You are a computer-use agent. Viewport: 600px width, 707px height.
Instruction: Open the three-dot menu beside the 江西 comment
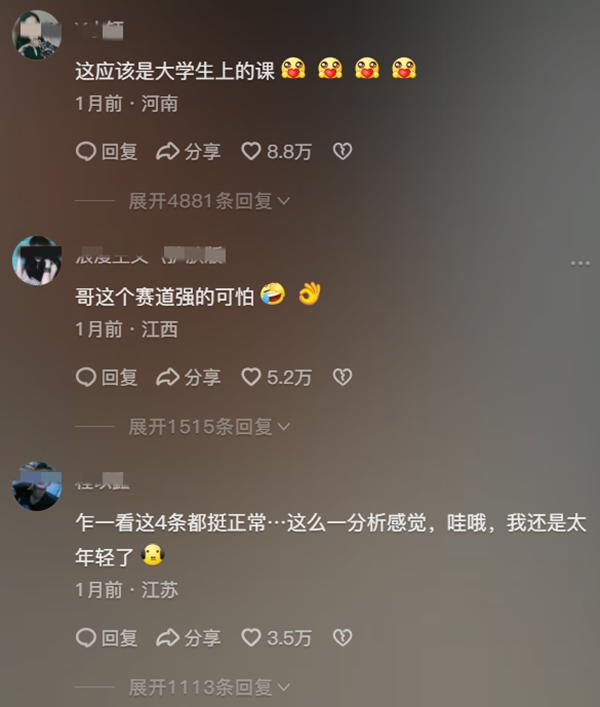click(580, 262)
